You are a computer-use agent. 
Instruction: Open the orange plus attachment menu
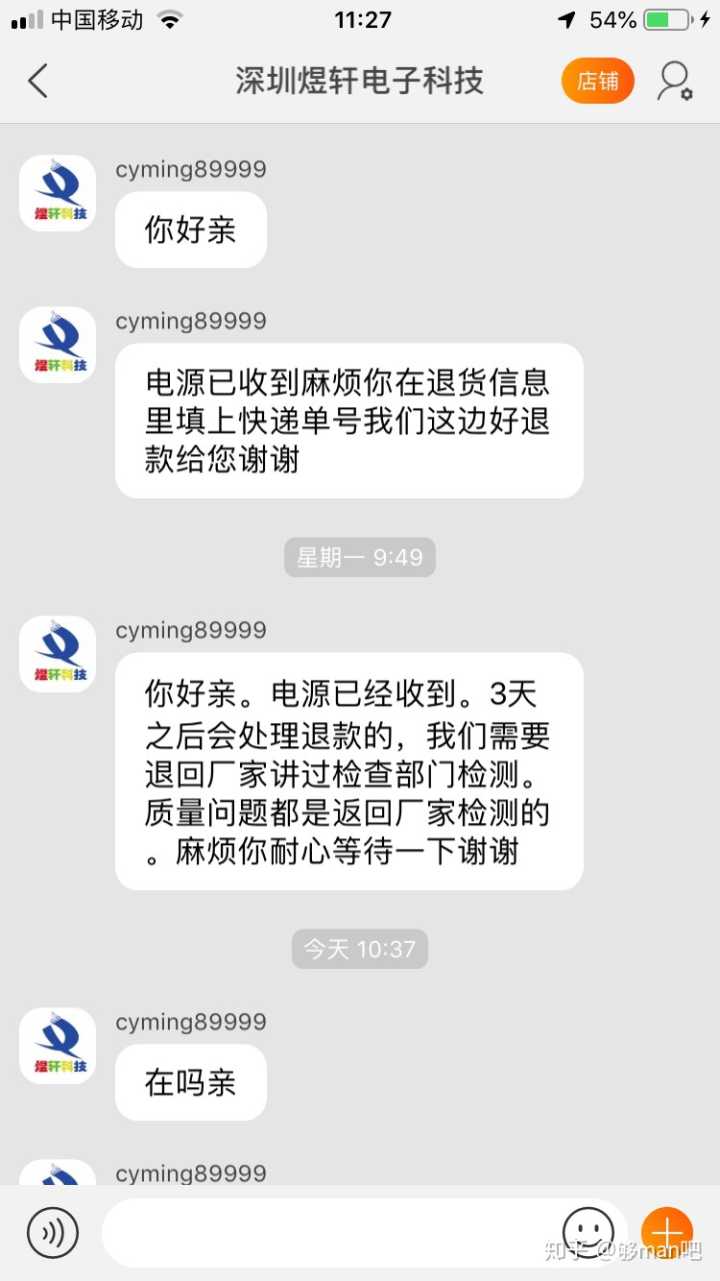(667, 1232)
